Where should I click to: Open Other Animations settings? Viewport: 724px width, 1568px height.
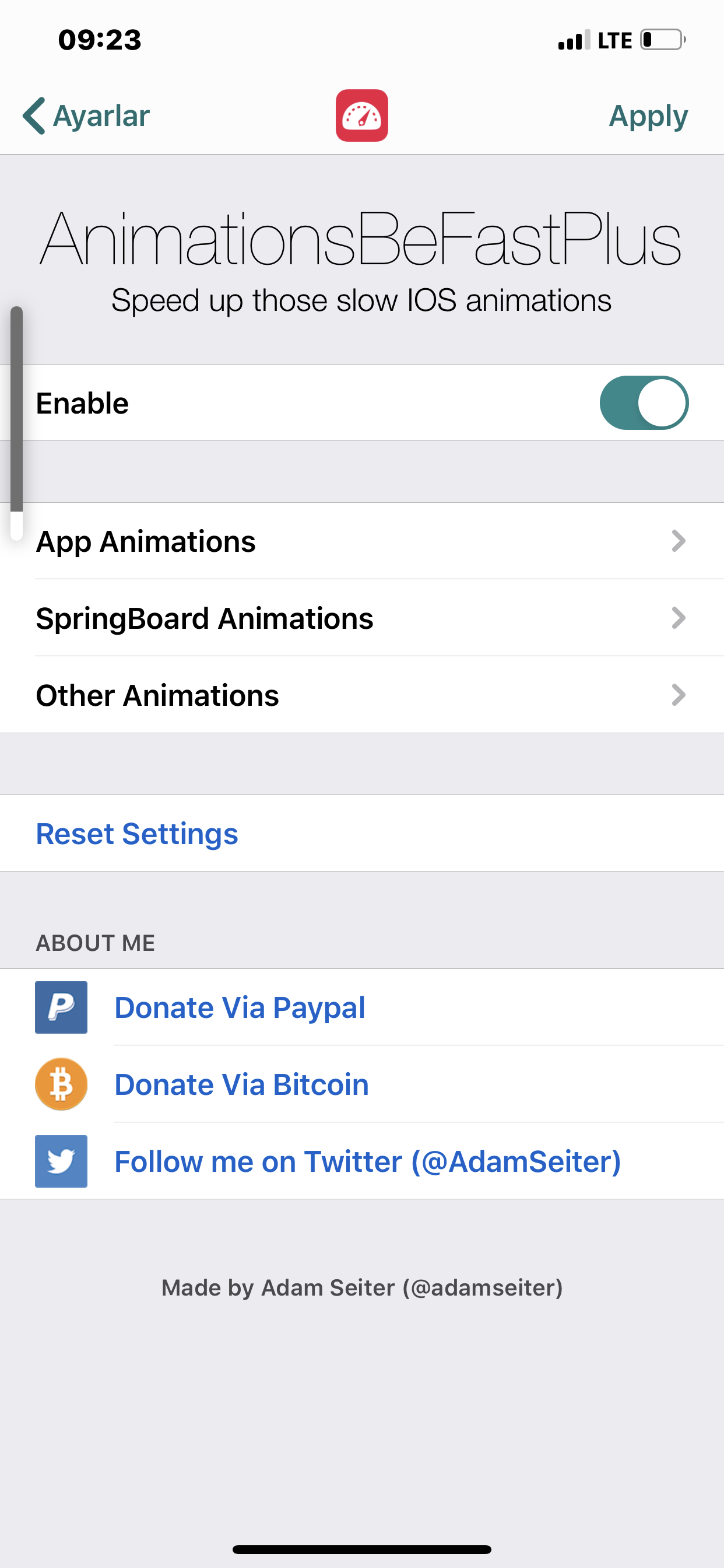pyautogui.click(x=362, y=695)
